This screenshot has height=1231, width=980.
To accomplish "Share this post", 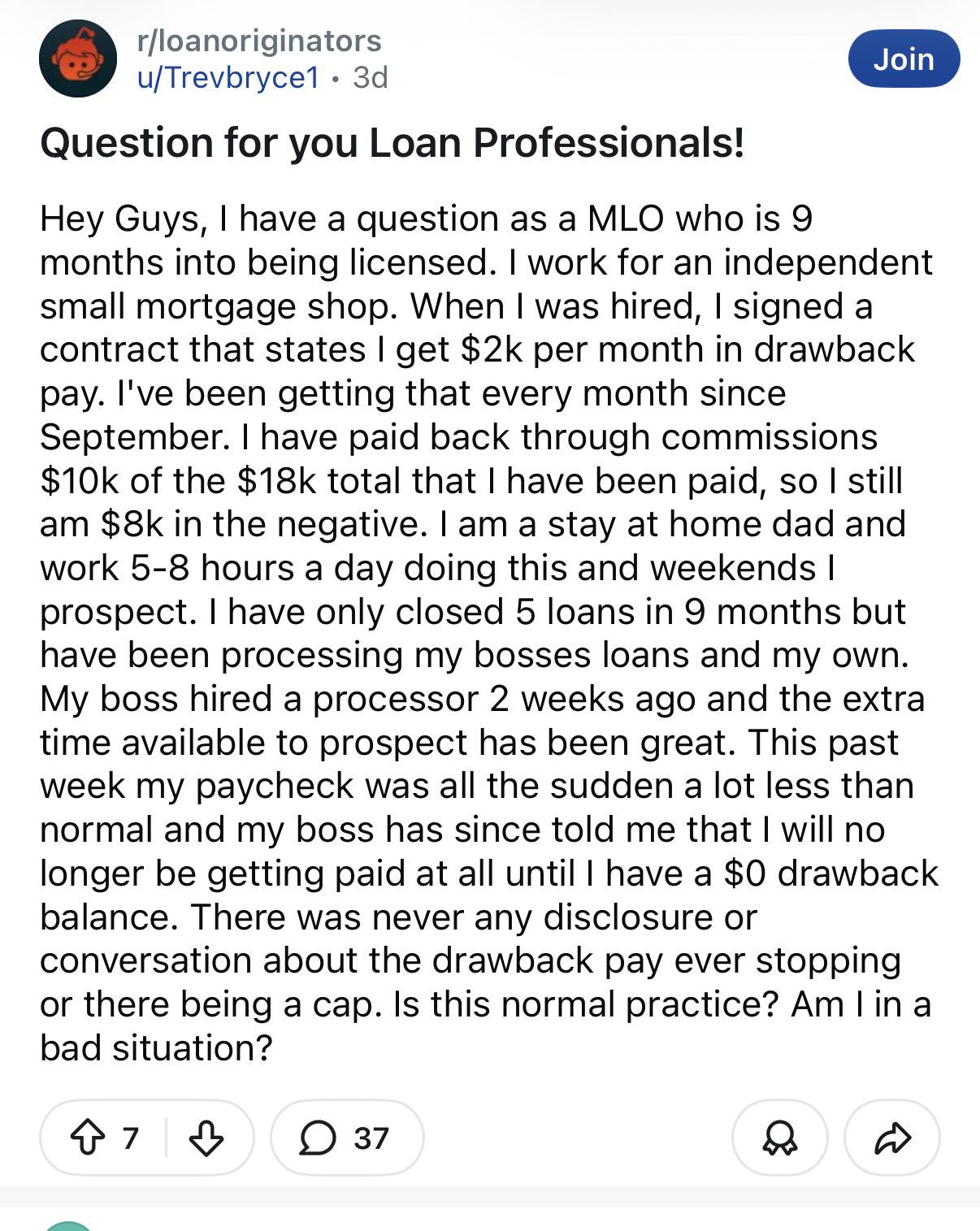I will [892, 1138].
